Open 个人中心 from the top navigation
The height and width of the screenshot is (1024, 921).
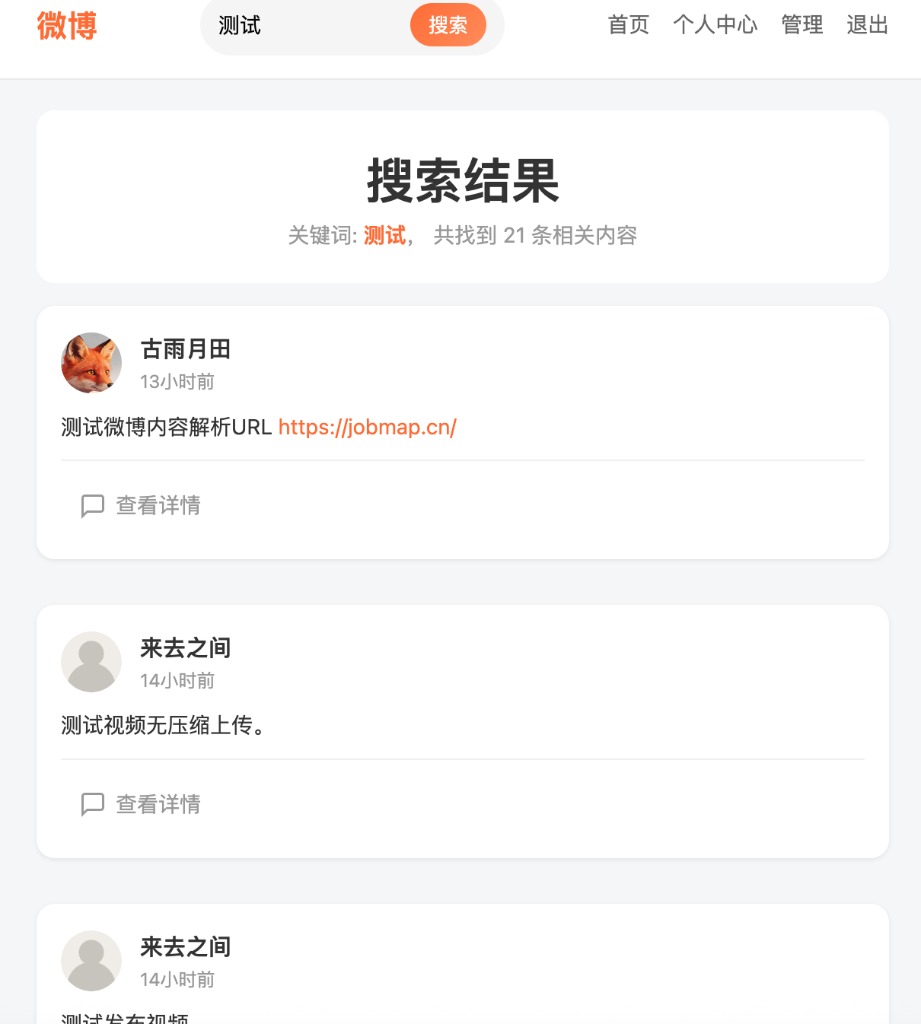pos(715,26)
